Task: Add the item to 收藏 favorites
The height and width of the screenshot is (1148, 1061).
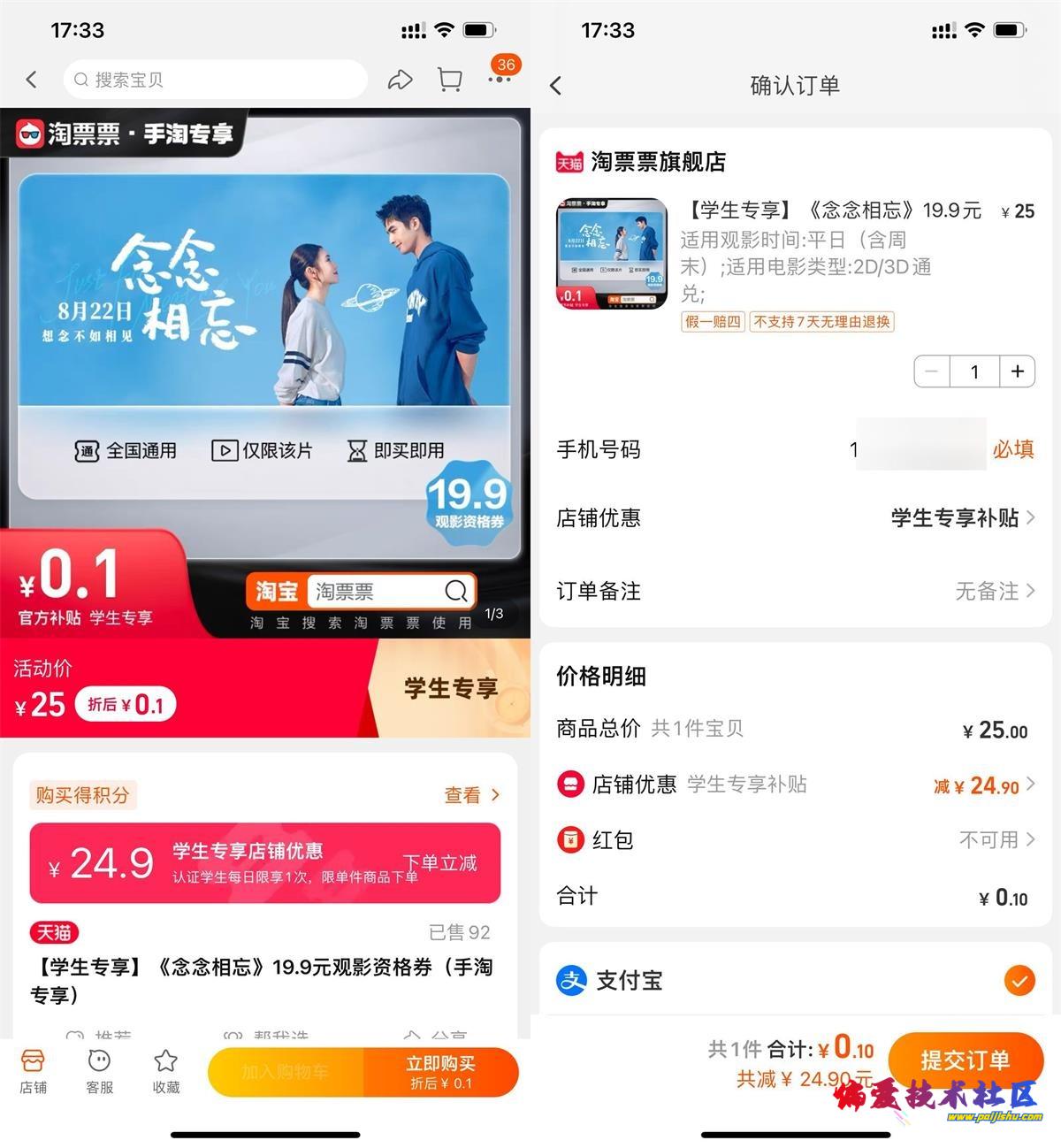Action: (x=166, y=1070)
